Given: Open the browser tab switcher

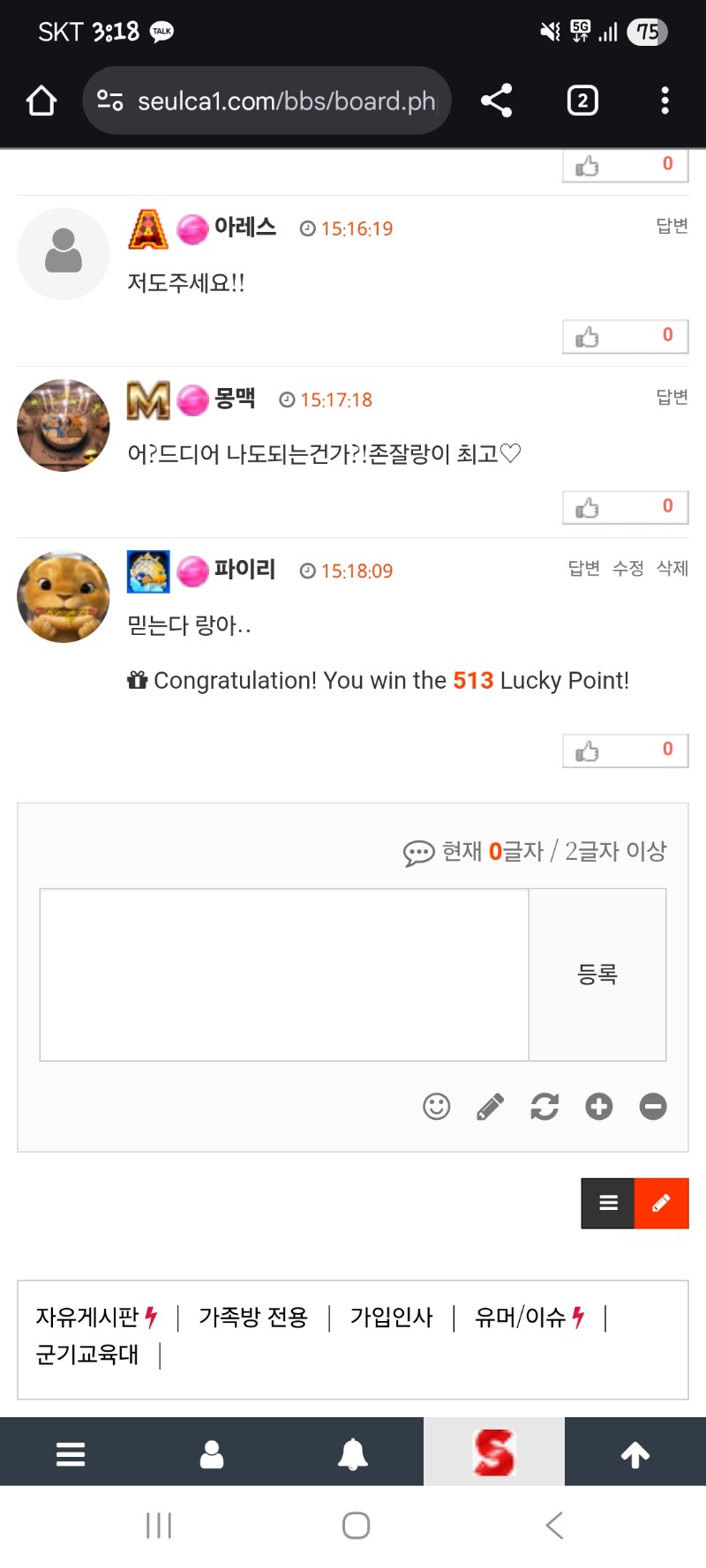Looking at the screenshot, I should pos(582,101).
